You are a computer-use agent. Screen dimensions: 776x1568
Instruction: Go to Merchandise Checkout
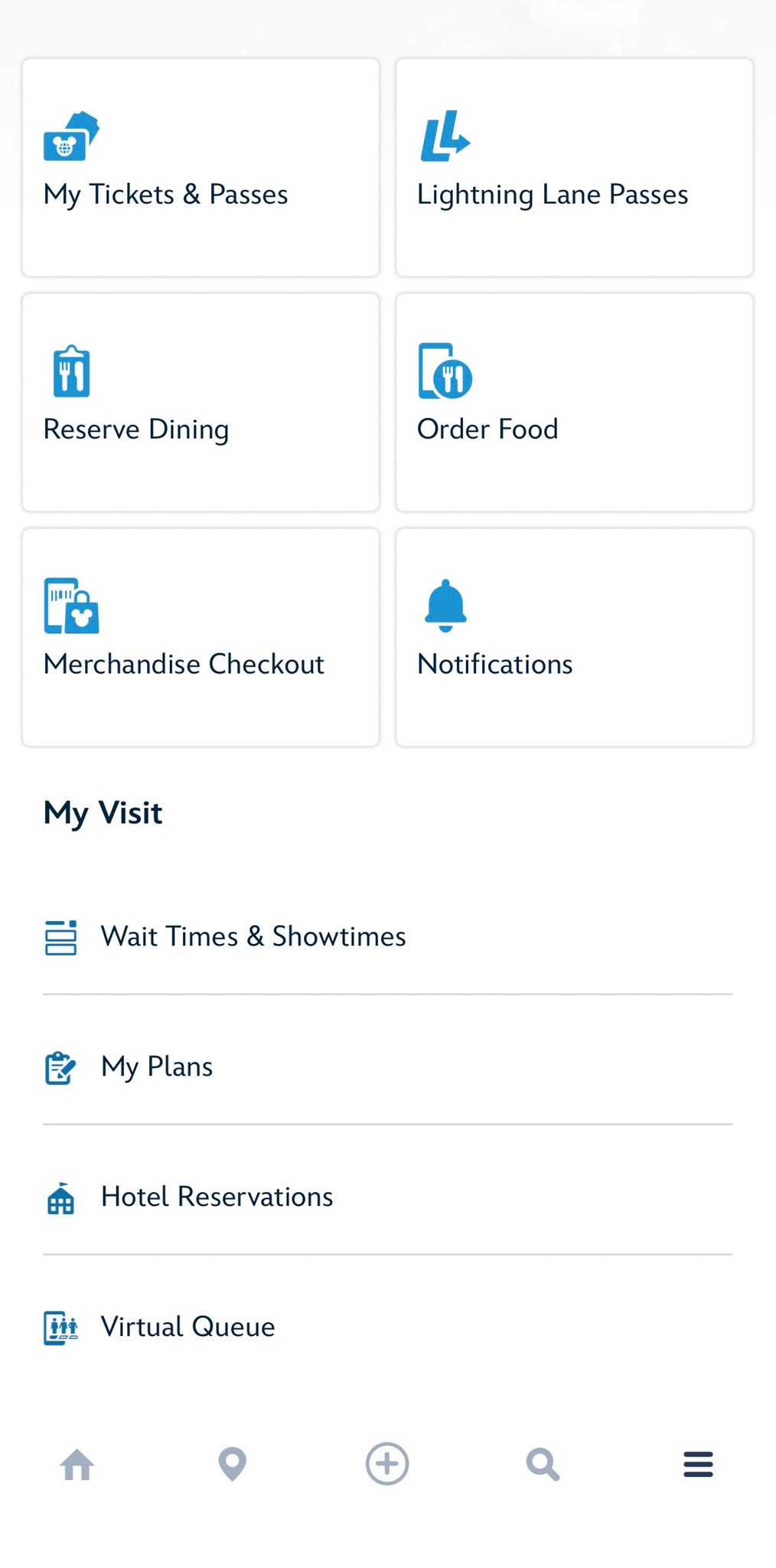click(201, 637)
